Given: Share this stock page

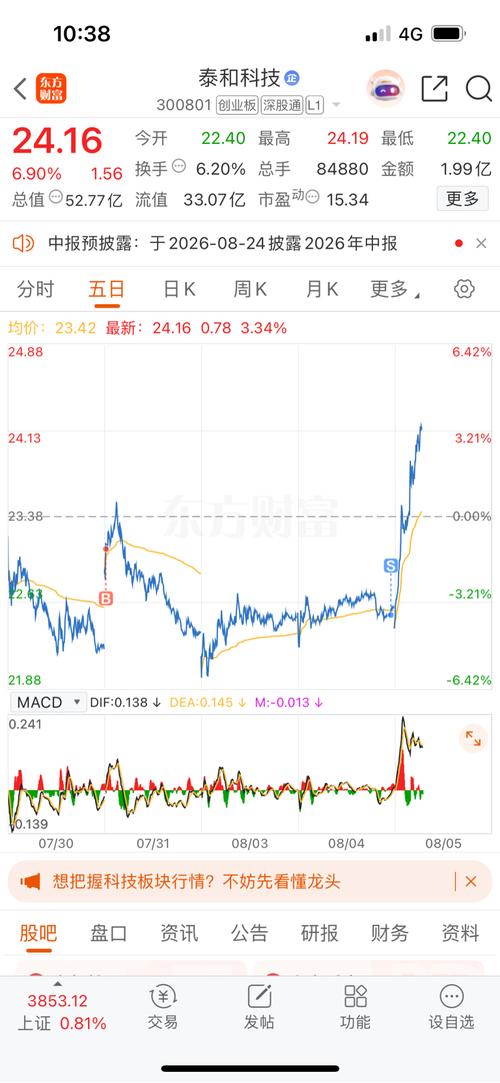Looking at the screenshot, I should (x=434, y=88).
